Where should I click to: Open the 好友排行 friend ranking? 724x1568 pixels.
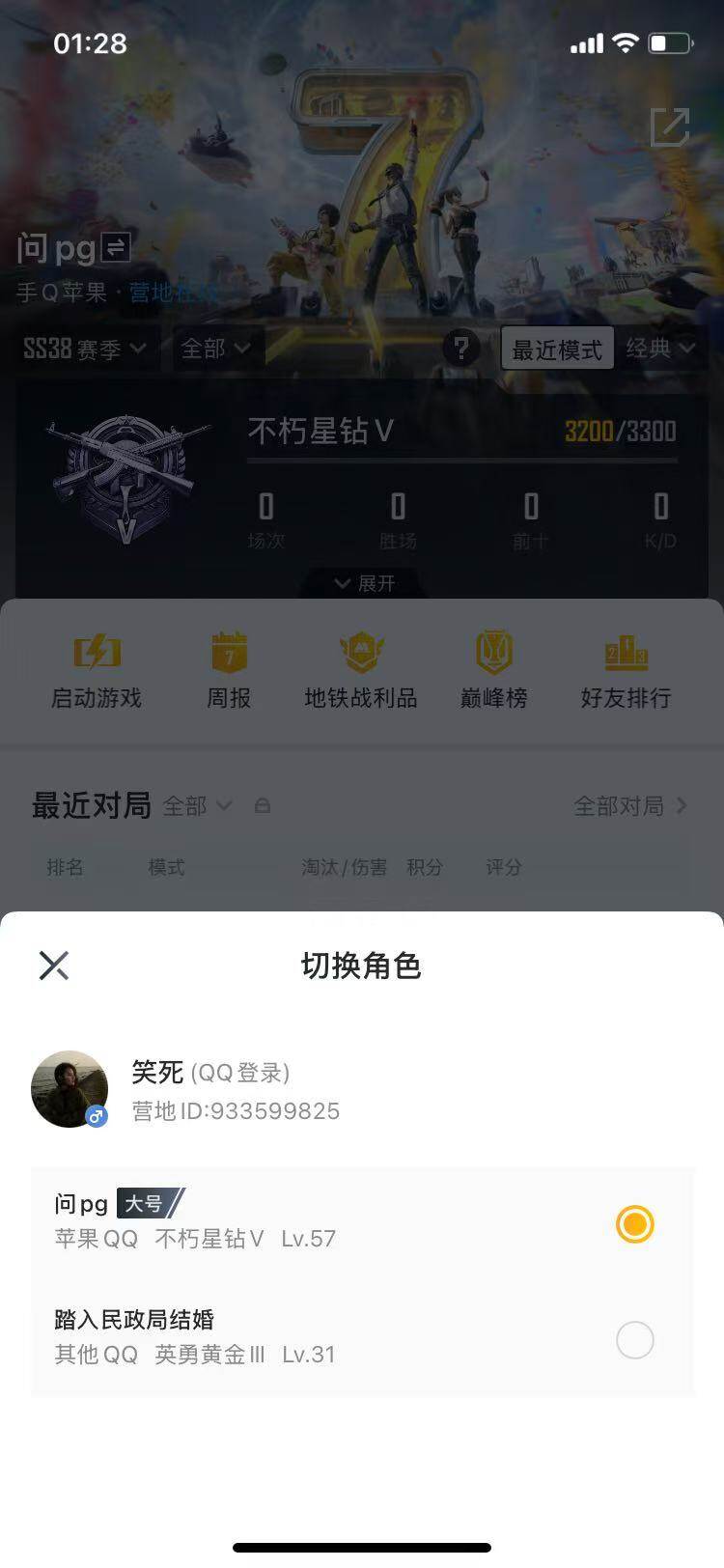626,669
